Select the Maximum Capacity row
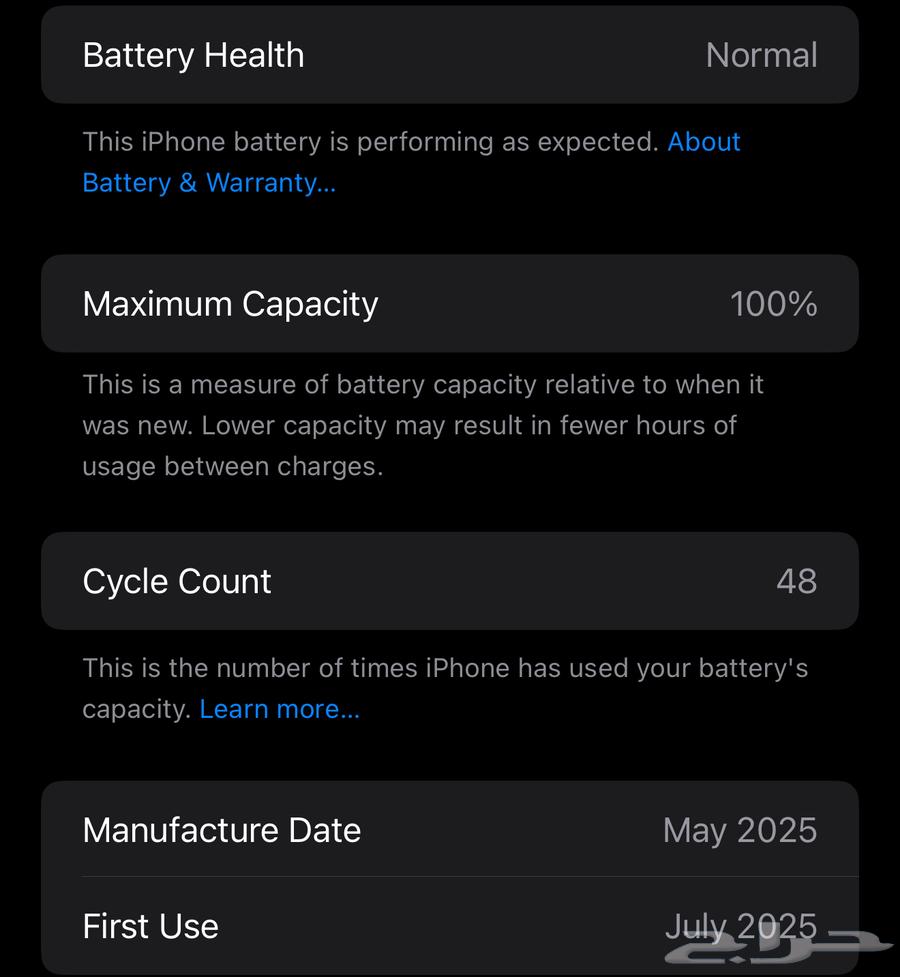 point(450,303)
